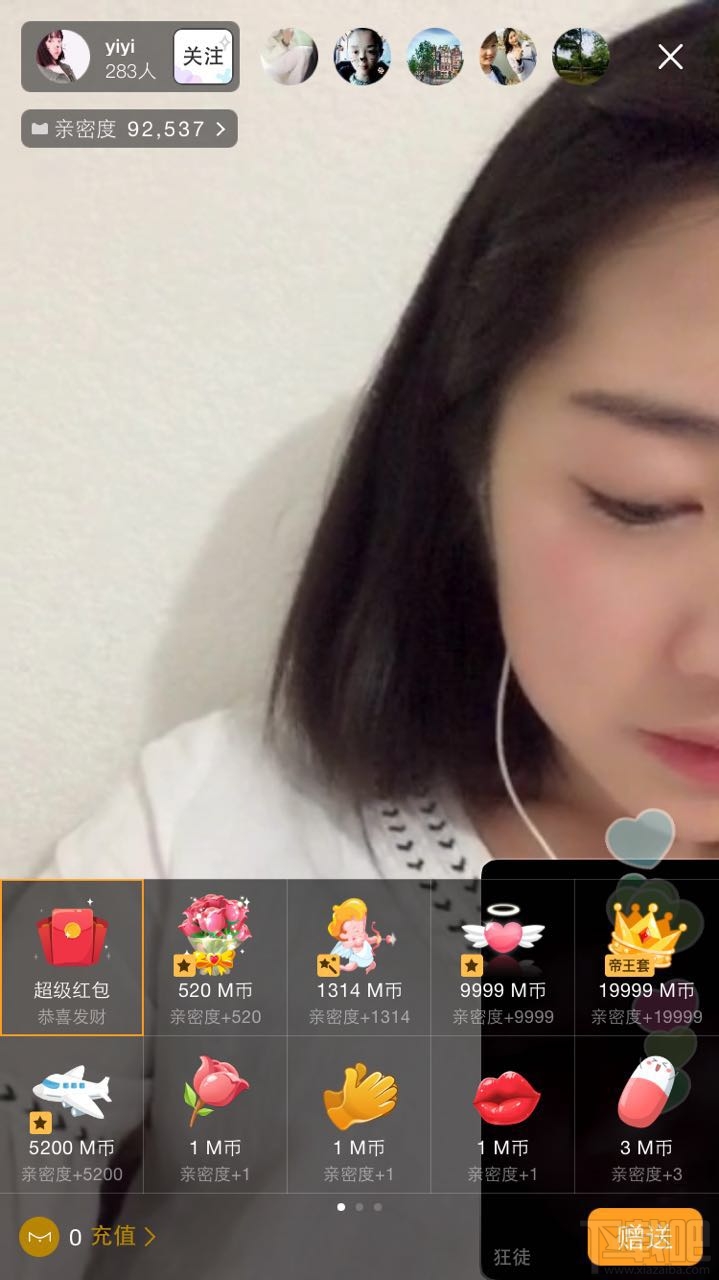Screen dimensions: 719x1280
Task: Send the gift with the 赠送 button
Action: coord(644,1237)
